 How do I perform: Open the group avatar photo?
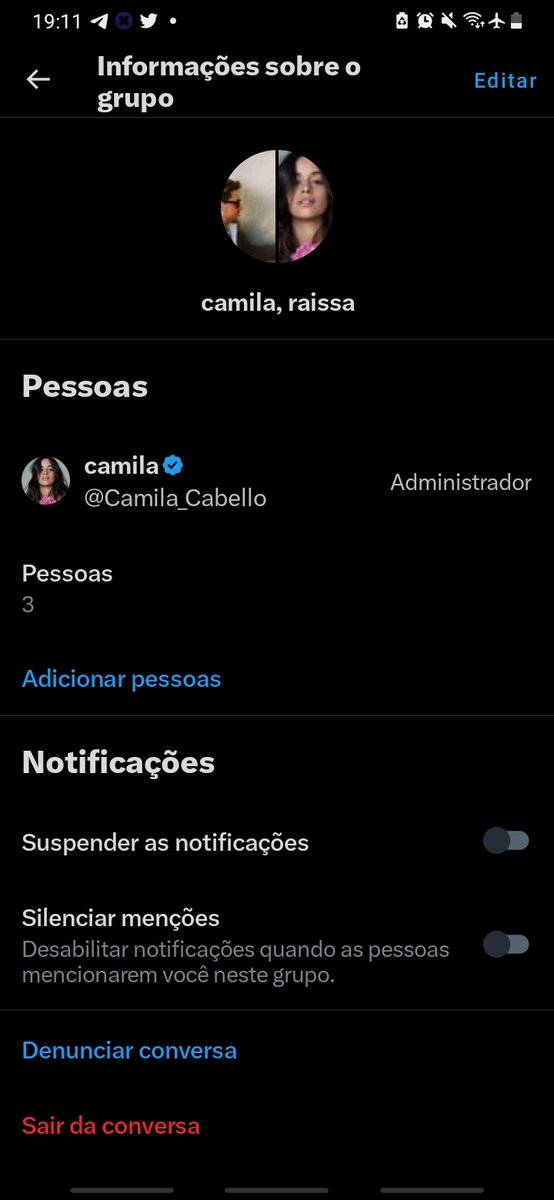(277, 207)
